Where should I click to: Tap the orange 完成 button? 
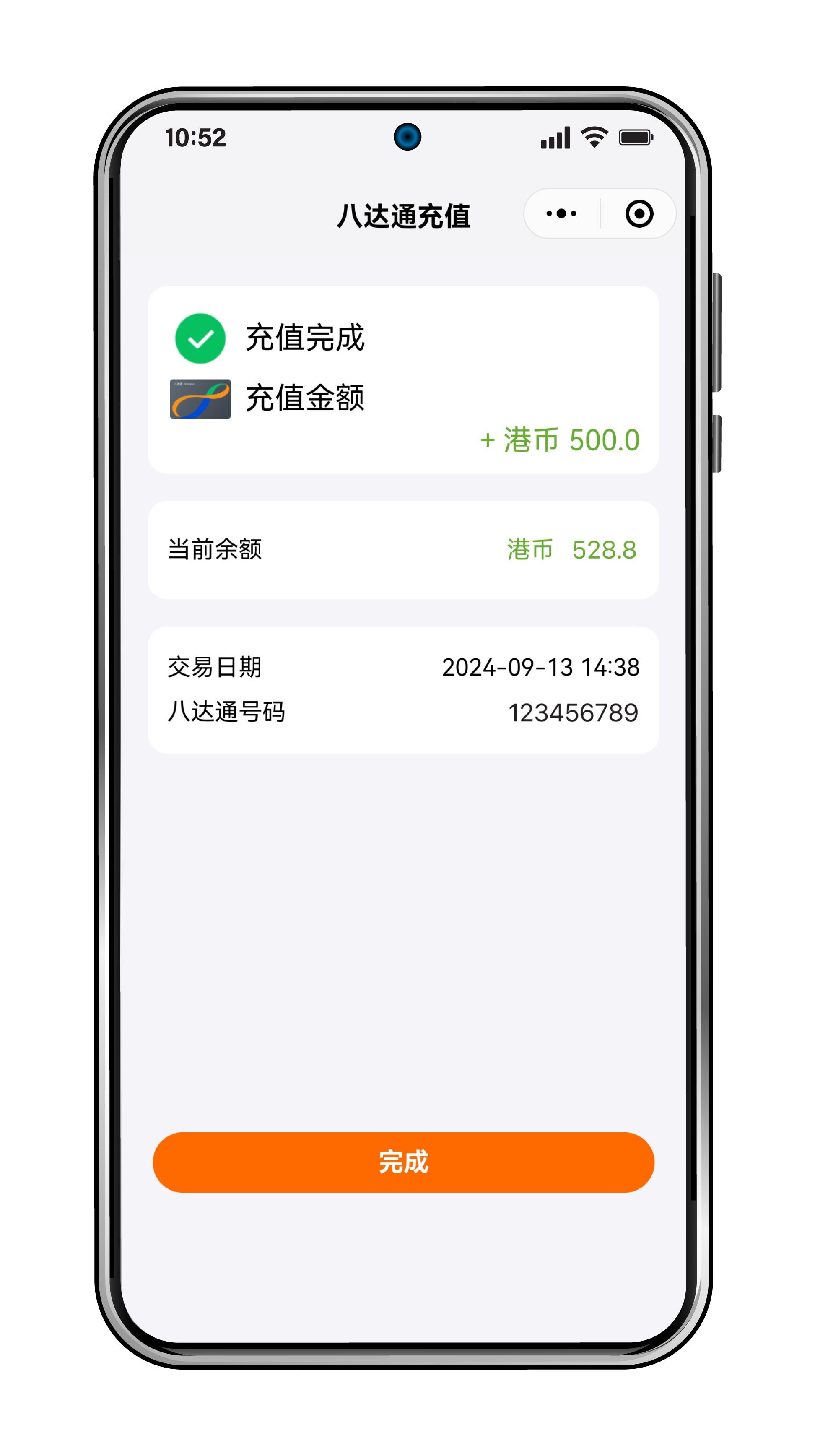403,1162
